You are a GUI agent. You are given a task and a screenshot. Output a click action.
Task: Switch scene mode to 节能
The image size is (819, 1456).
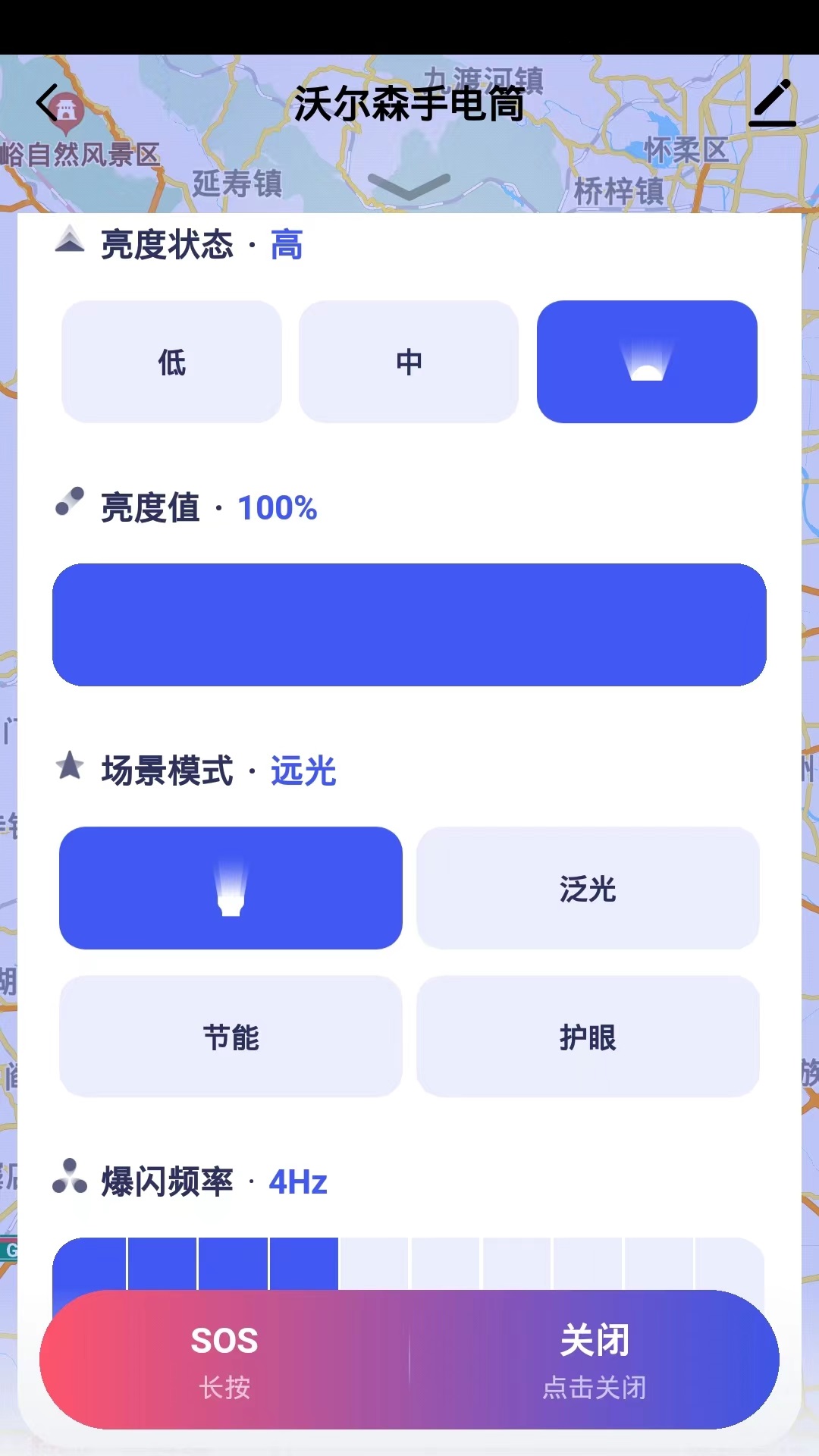[x=231, y=1037]
